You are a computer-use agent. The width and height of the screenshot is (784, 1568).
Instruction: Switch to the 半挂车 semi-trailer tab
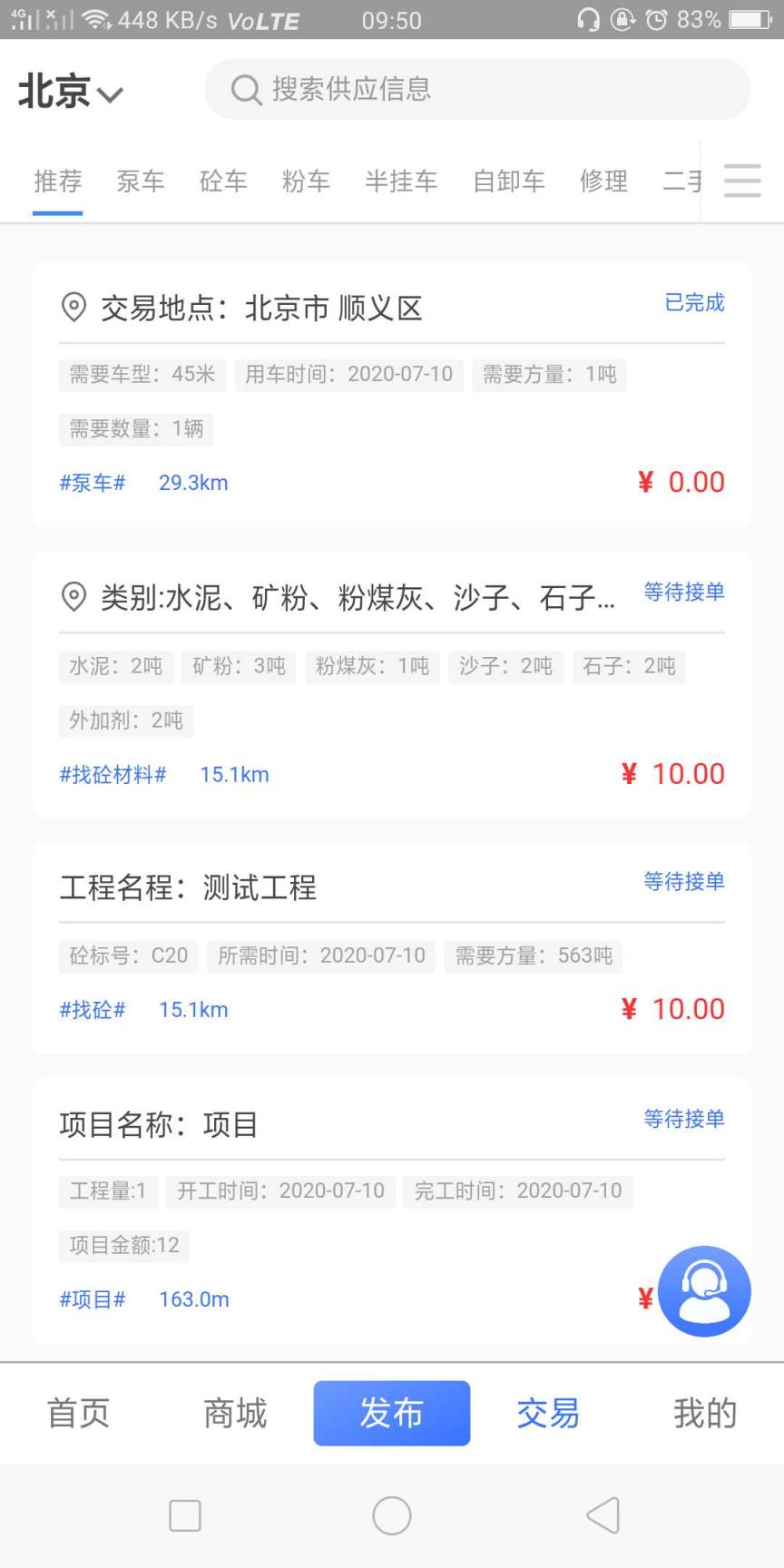pos(401,181)
